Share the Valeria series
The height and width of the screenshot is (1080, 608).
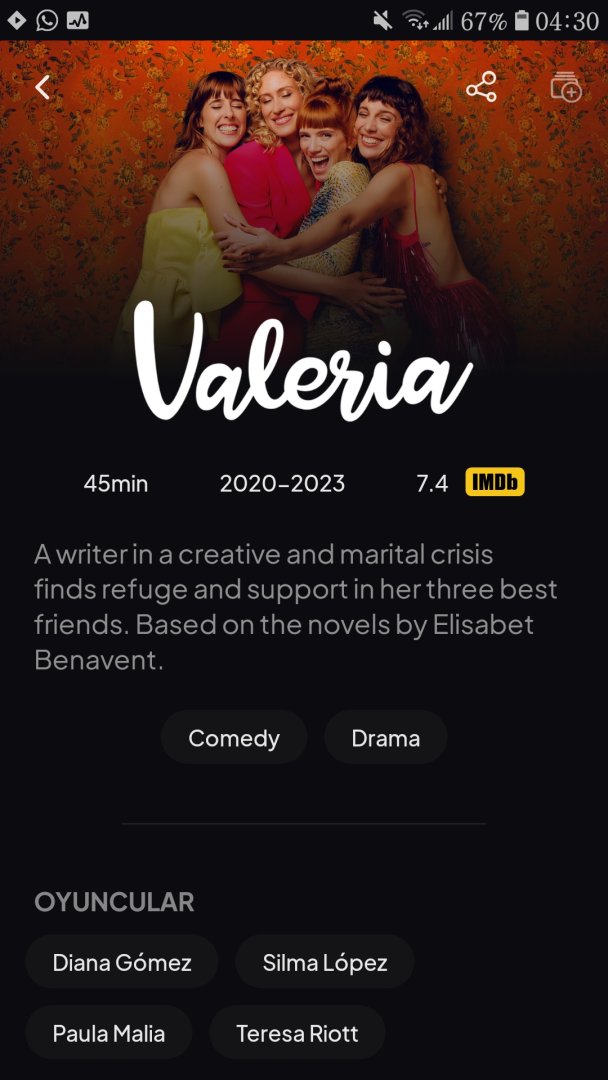481,88
